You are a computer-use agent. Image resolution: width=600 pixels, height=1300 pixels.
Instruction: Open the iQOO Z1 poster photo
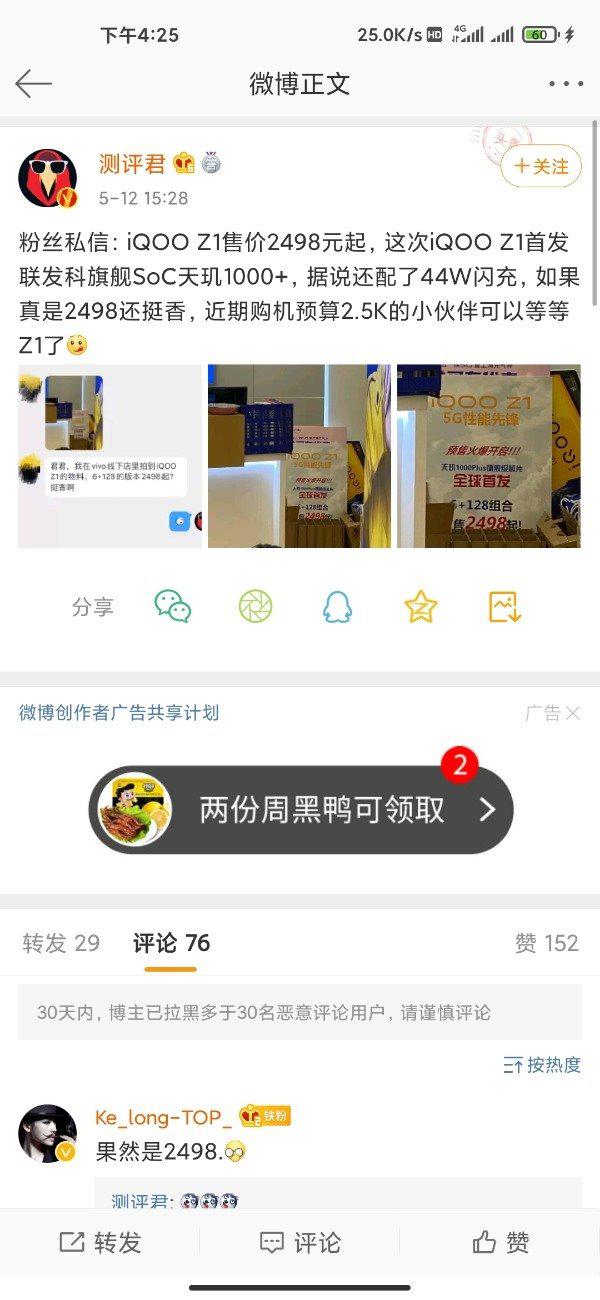click(x=489, y=456)
